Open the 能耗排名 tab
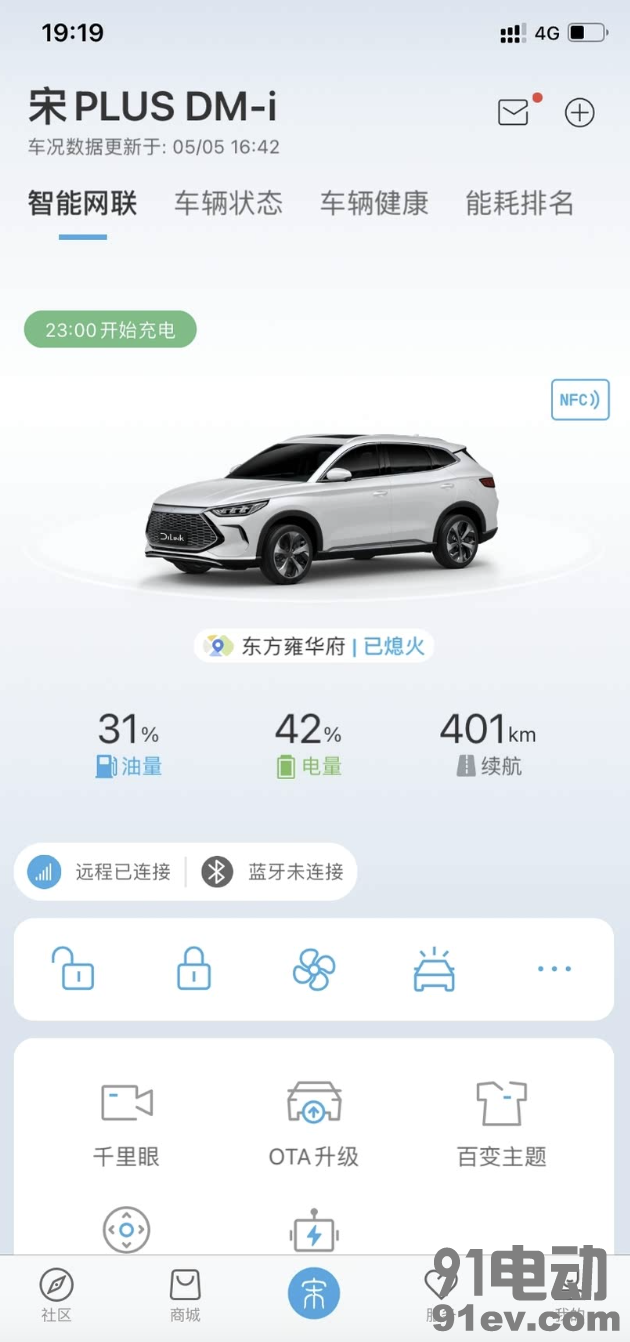Image resolution: width=630 pixels, height=1342 pixels. (519, 203)
